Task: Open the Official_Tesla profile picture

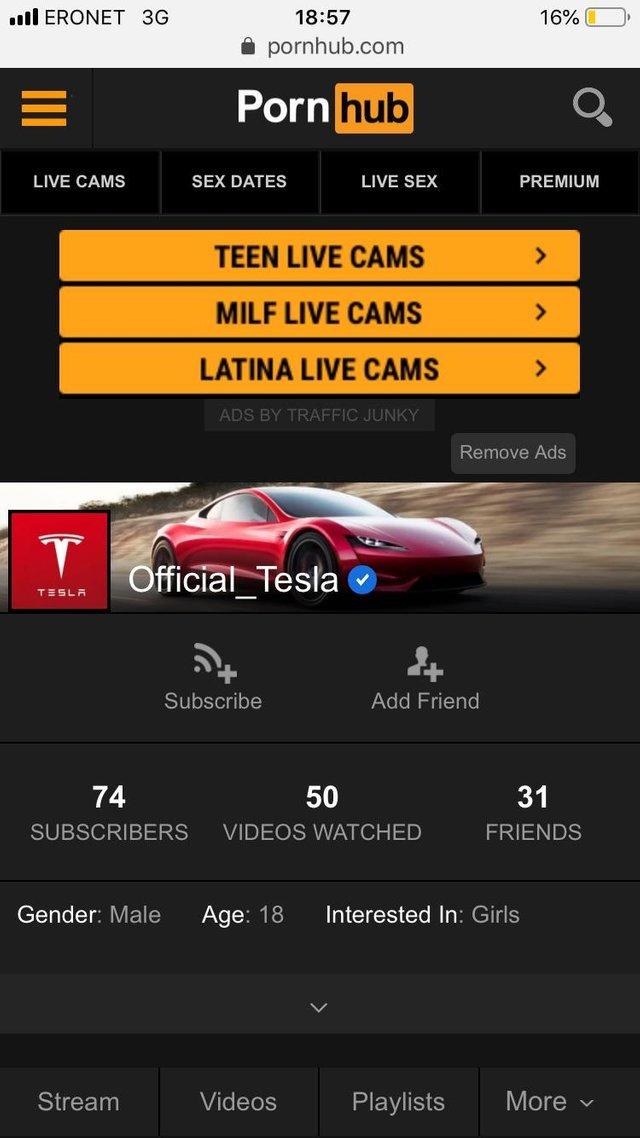Action: tap(60, 560)
